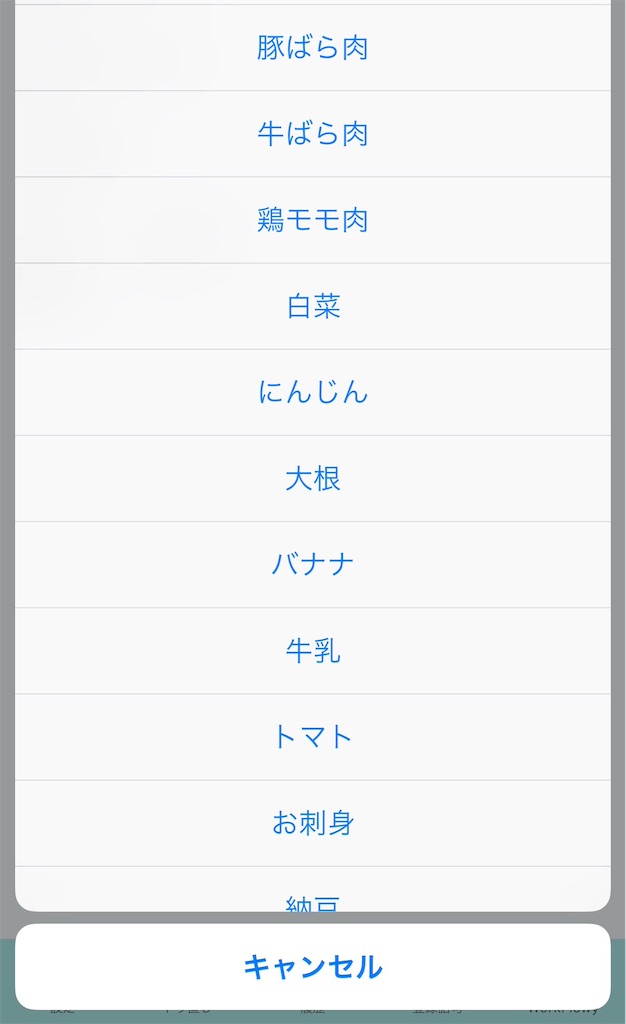Choose お刺身 in the sheet
626x1024 pixels.
point(313,823)
